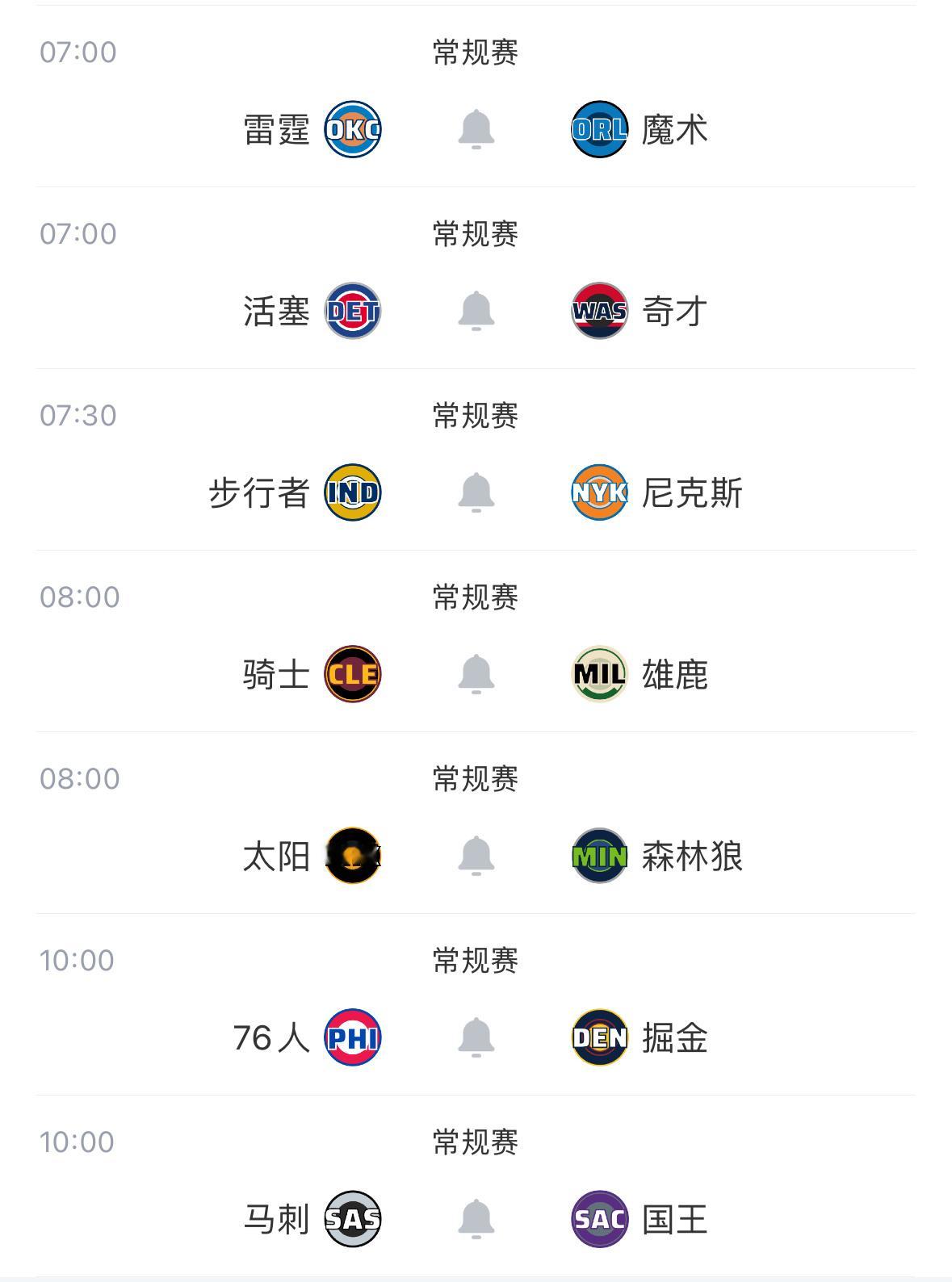The image size is (952, 1282).
Task: Enable bell for 76人 vs 掘金 game
Action: click(x=476, y=1037)
